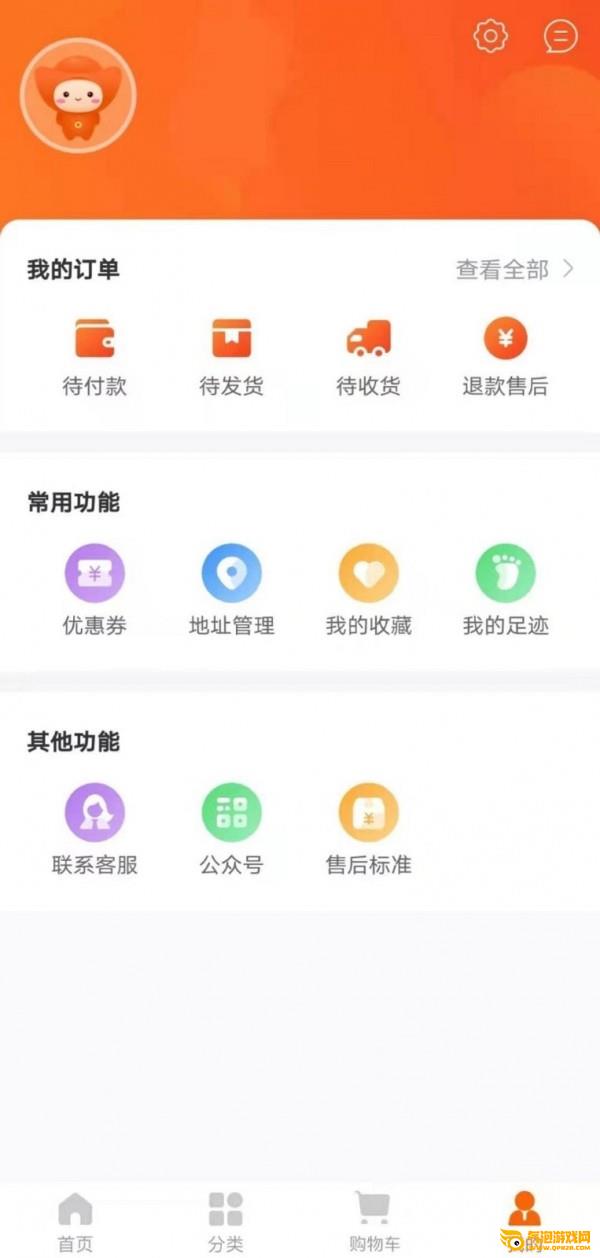Open the settings gear icon

(490, 37)
